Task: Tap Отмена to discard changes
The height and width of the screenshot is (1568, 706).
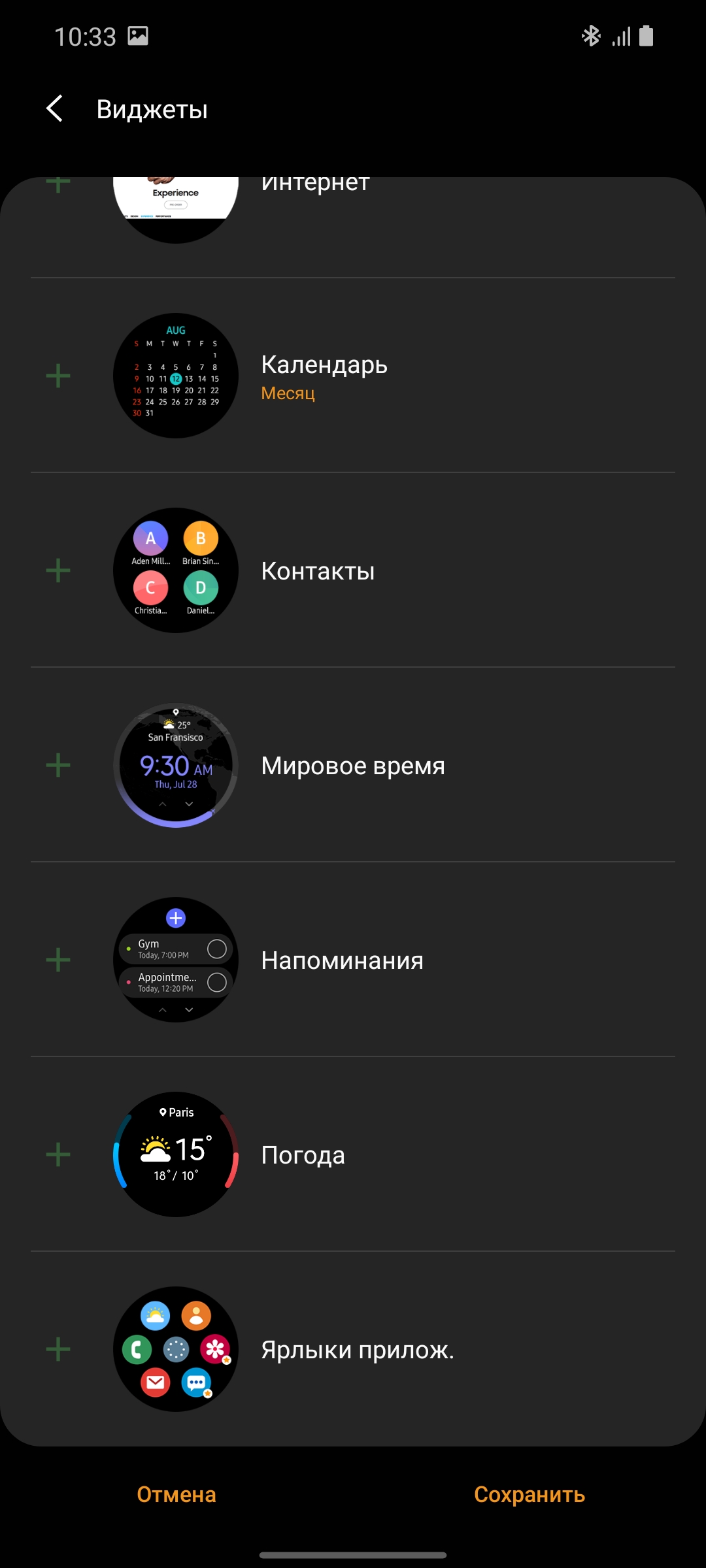Action: (x=176, y=1494)
